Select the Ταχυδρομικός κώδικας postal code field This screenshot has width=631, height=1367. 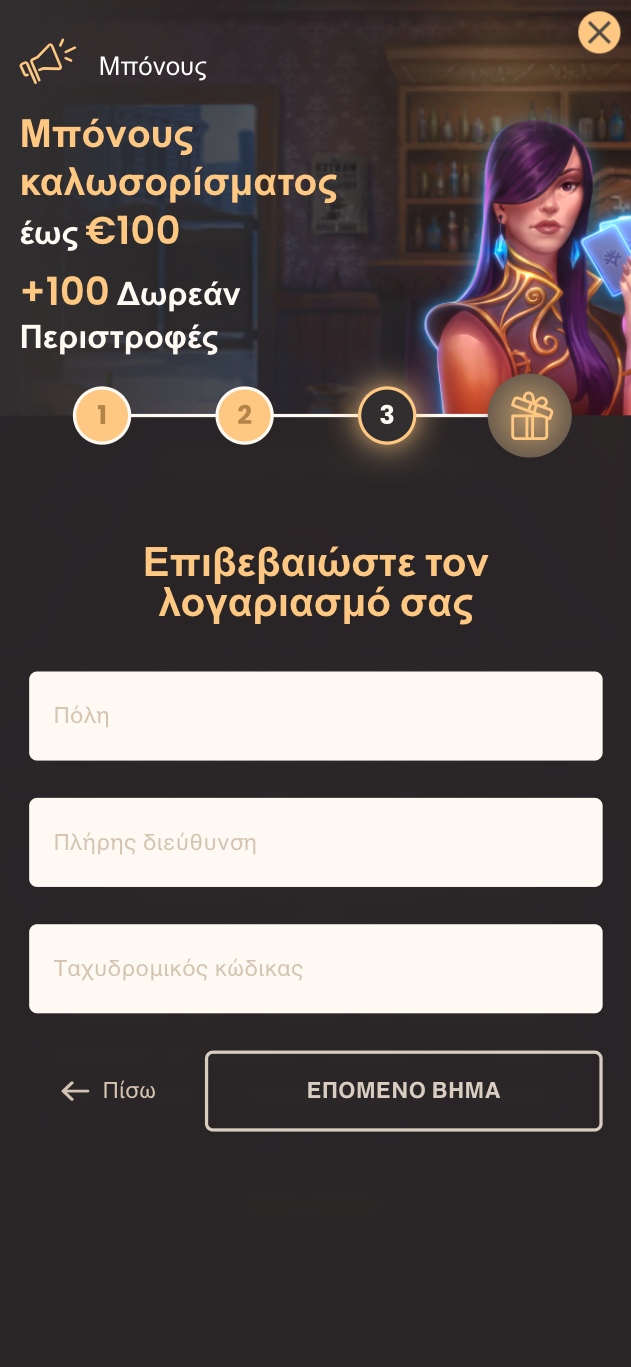click(x=316, y=969)
